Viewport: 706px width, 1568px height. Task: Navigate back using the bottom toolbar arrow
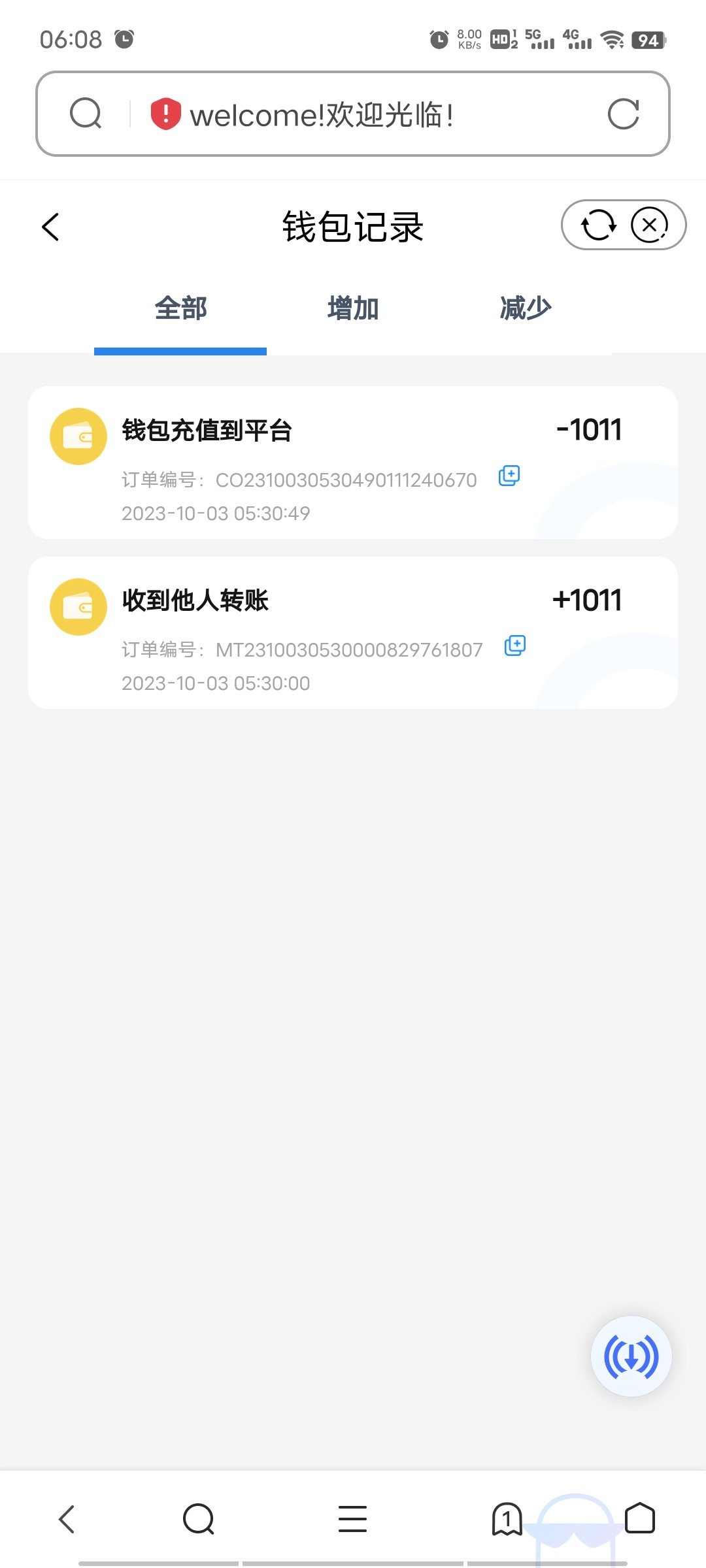pos(67,1518)
